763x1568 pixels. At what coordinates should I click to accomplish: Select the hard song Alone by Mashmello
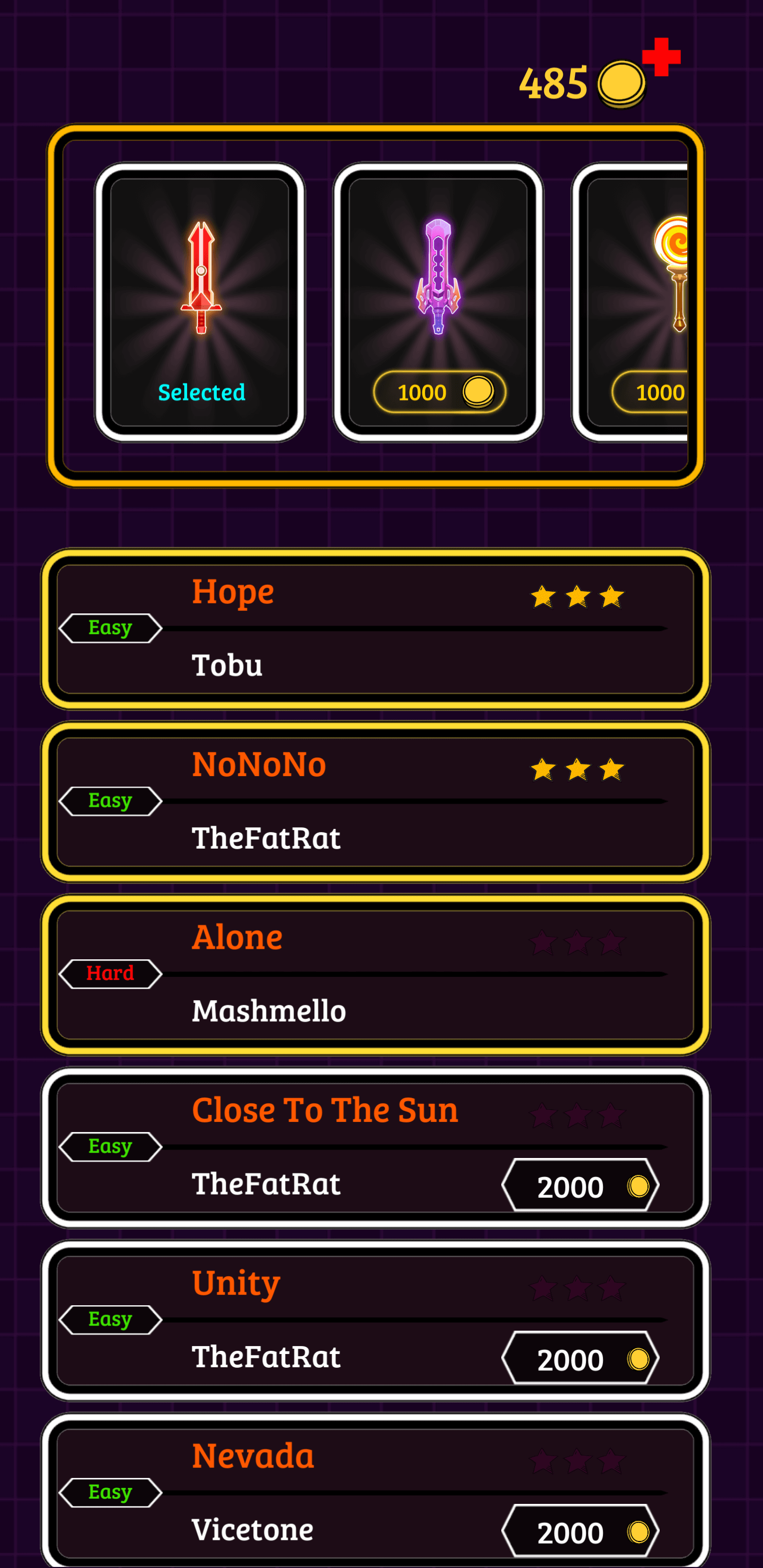point(375,975)
